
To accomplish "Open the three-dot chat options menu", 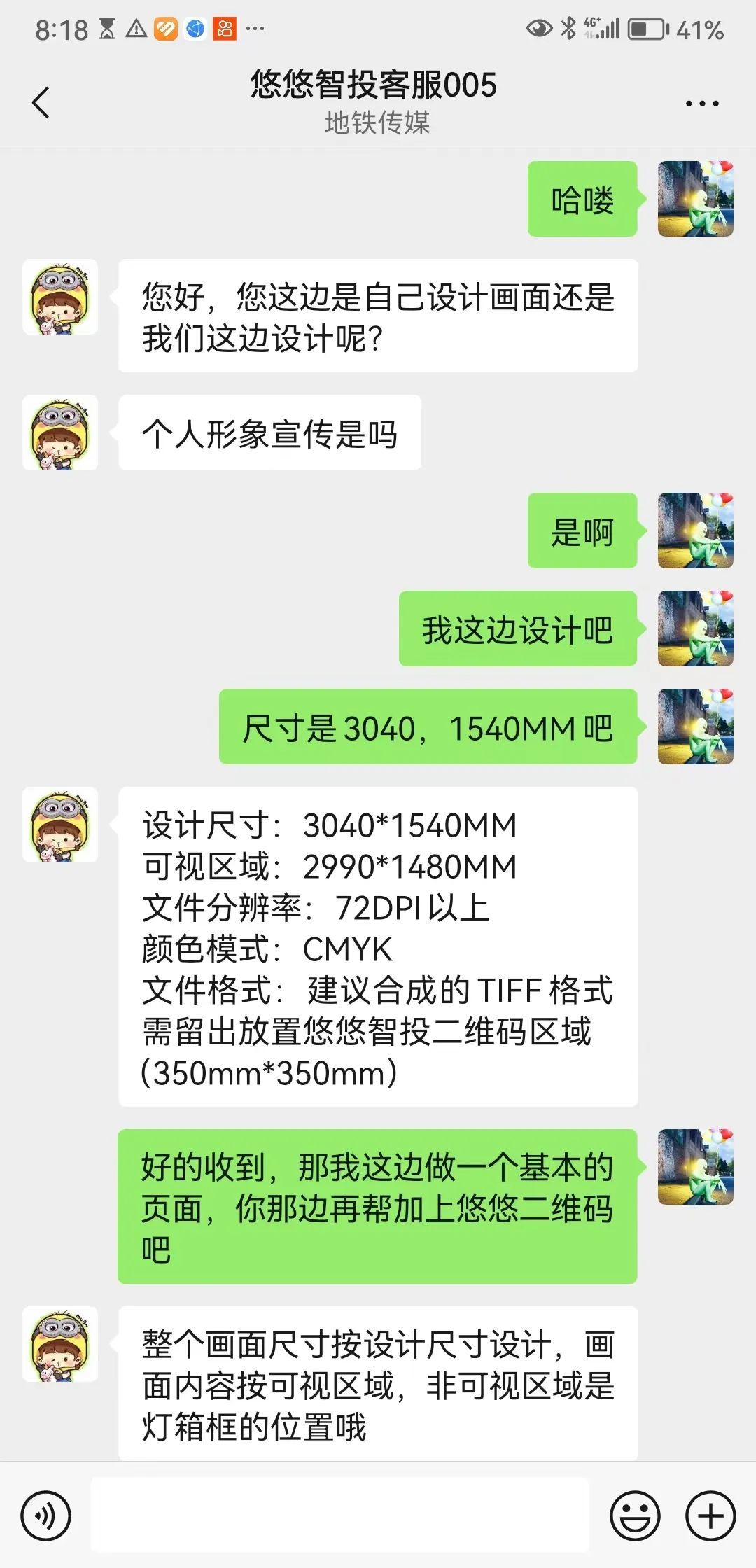I will (701, 104).
